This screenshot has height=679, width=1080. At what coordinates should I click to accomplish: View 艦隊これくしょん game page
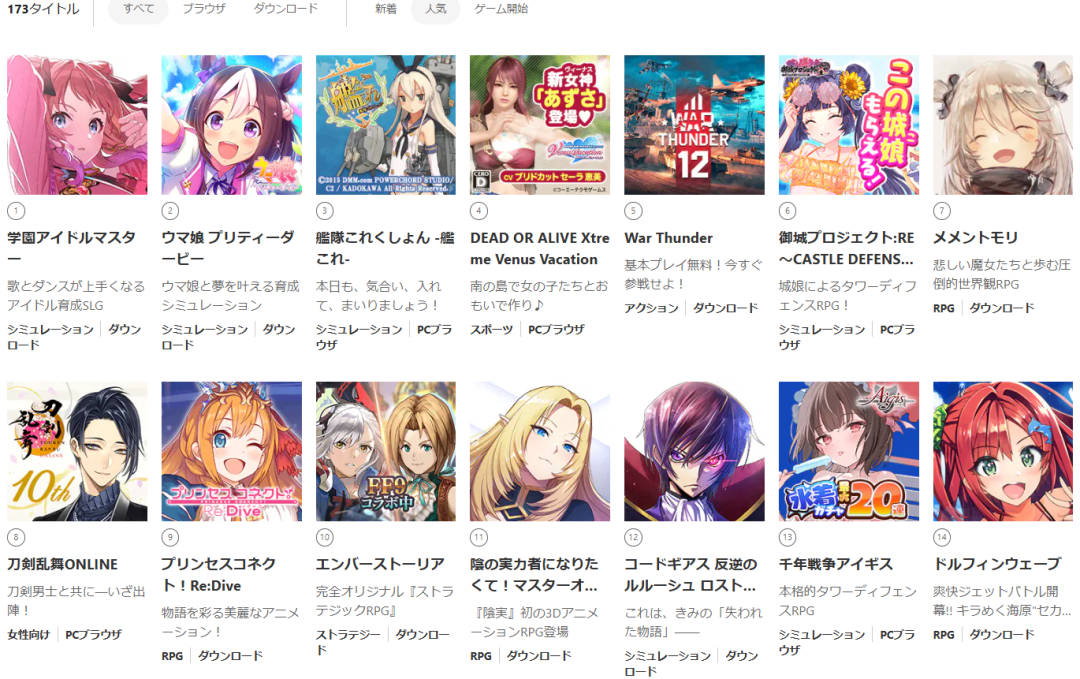click(x=385, y=125)
